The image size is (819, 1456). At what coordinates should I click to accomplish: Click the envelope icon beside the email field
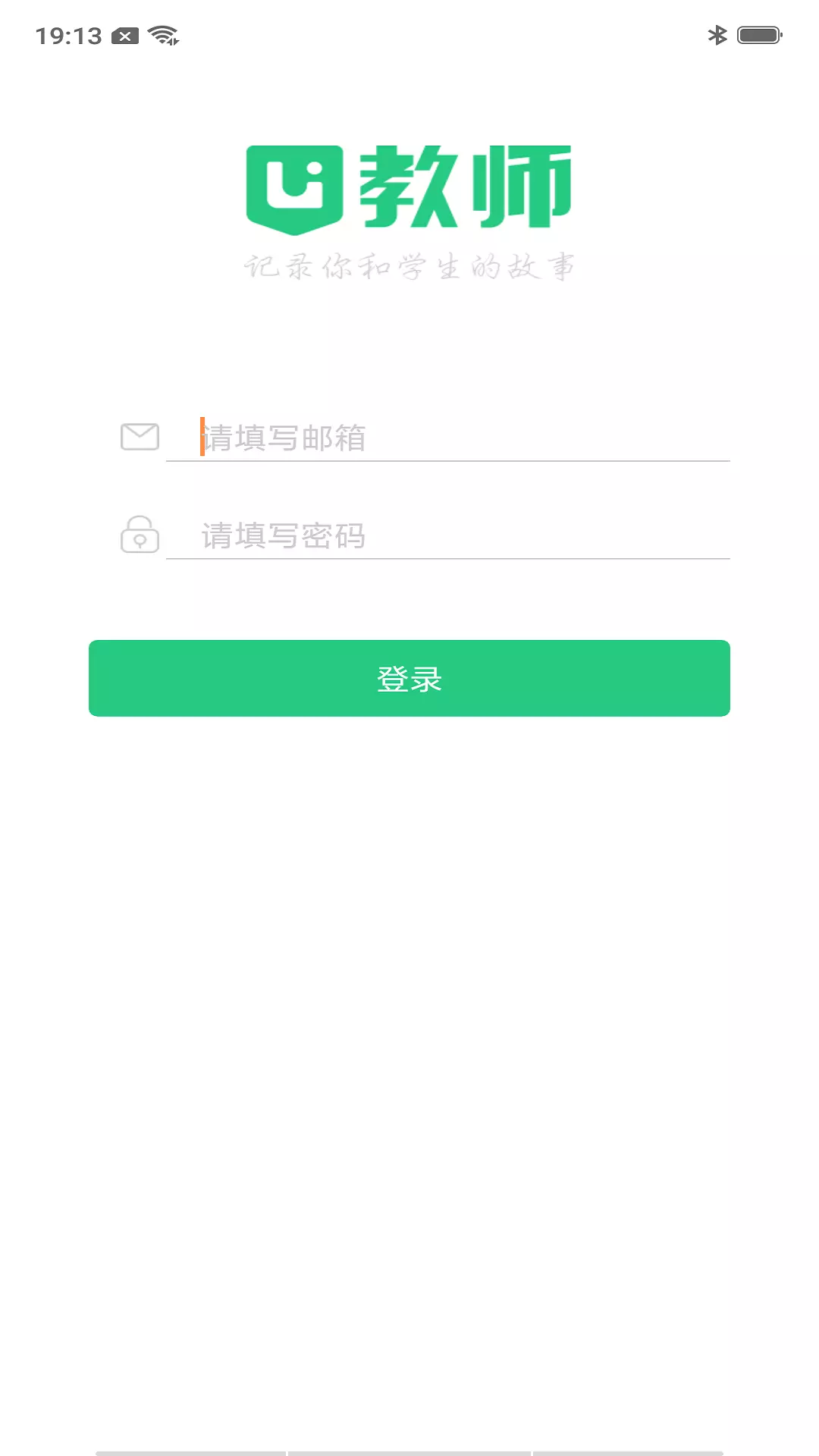click(140, 436)
